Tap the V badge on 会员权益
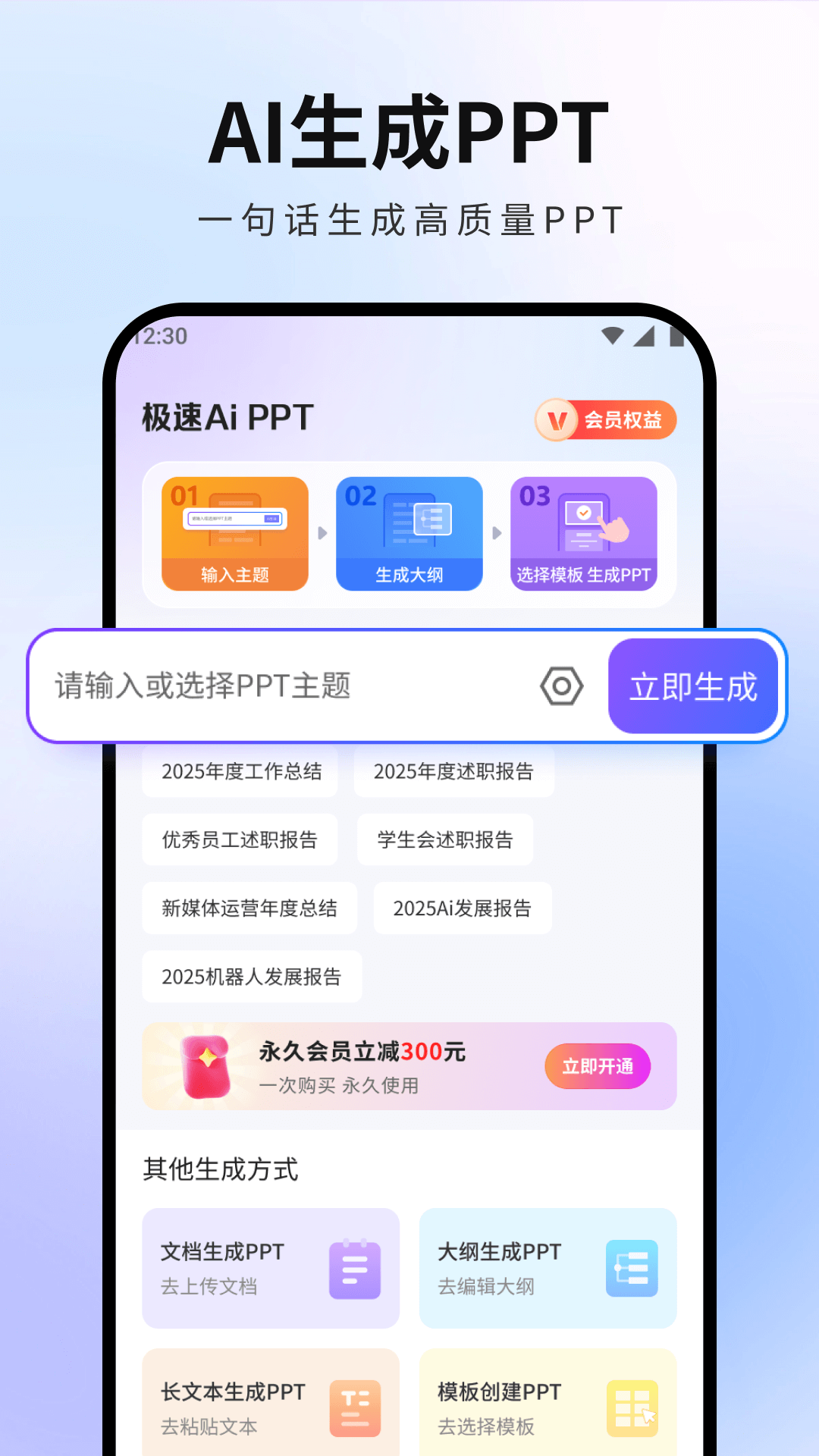Screen dimensions: 819x1456 [x=557, y=419]
